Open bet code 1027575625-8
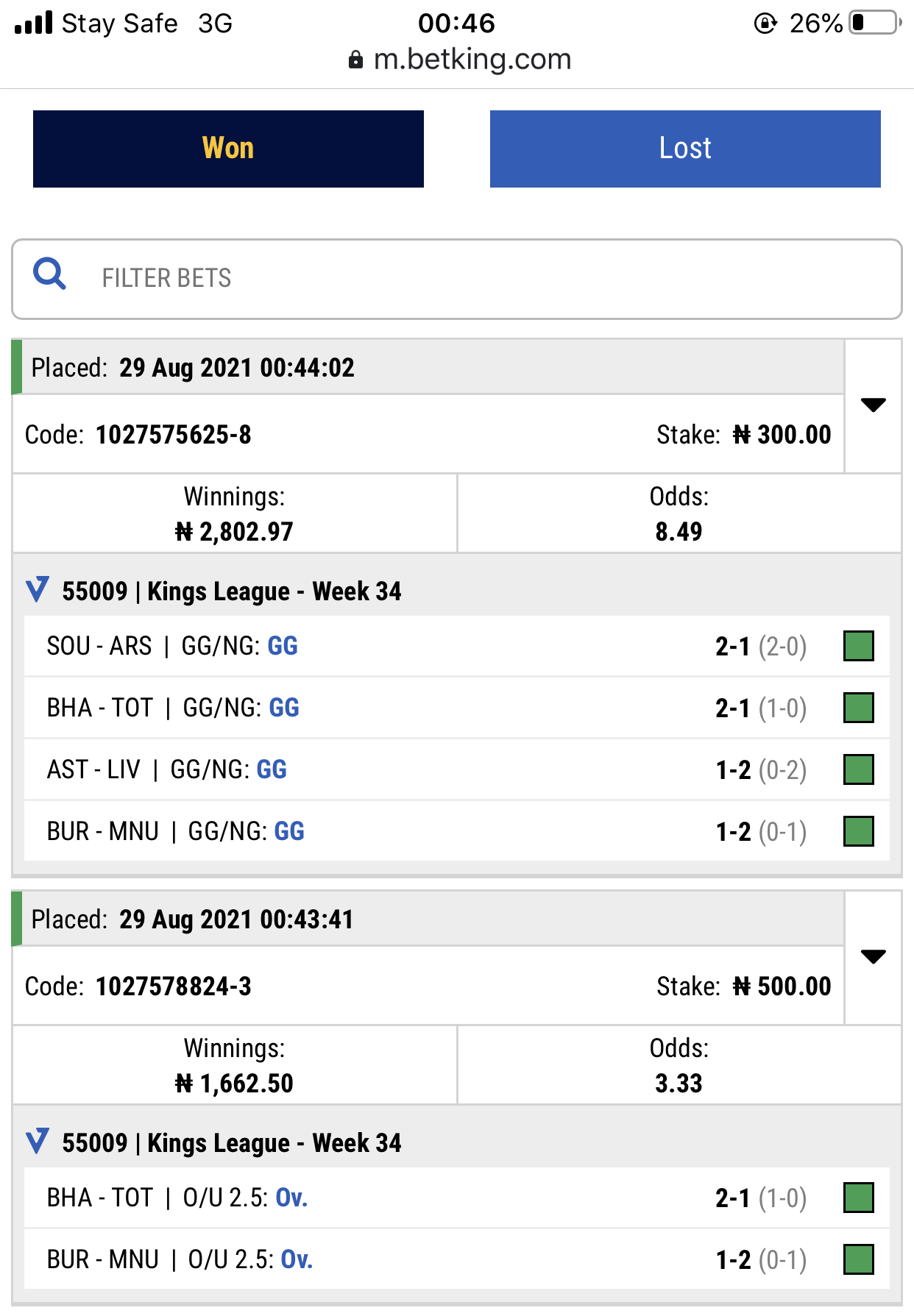914x1316 pixels. [174, 435]
